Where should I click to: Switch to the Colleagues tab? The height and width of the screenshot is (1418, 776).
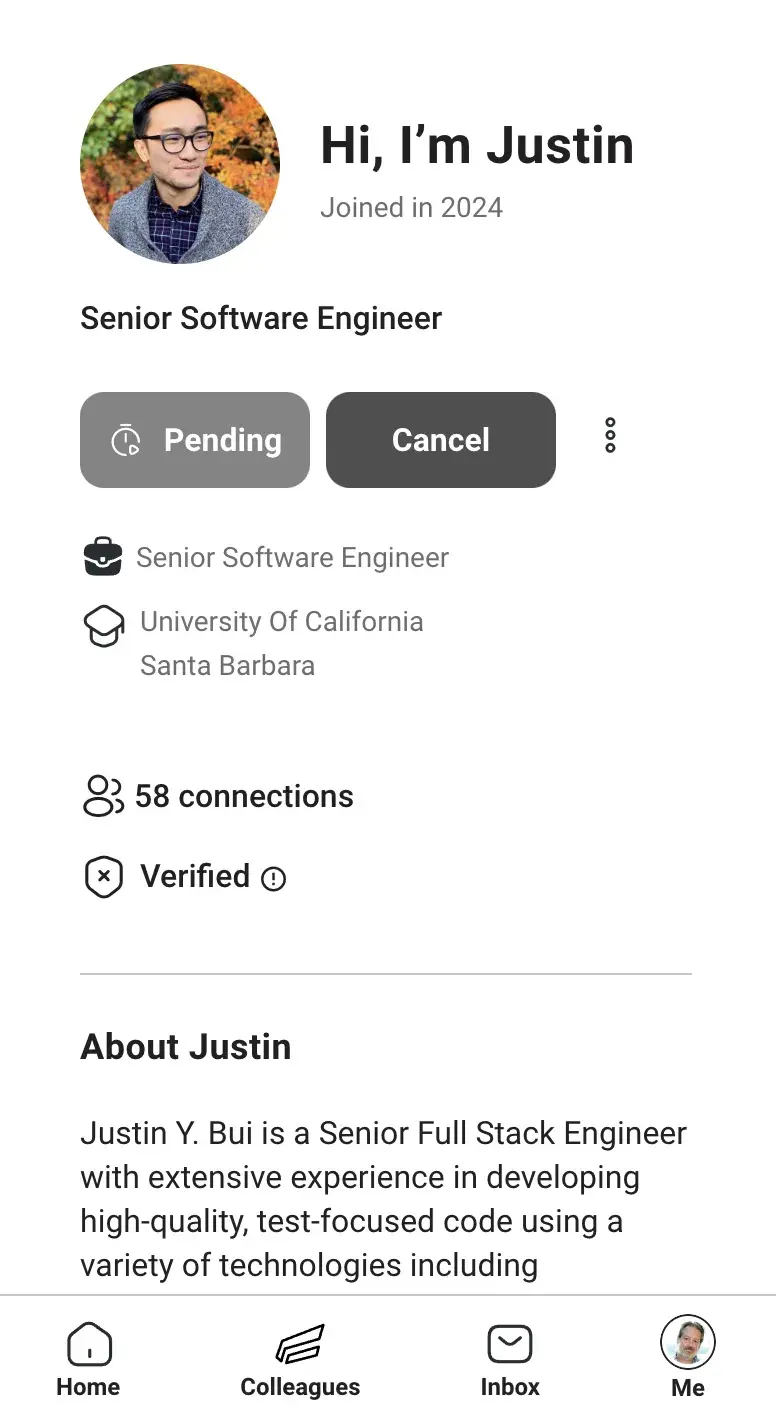(x=299, y=1355)
